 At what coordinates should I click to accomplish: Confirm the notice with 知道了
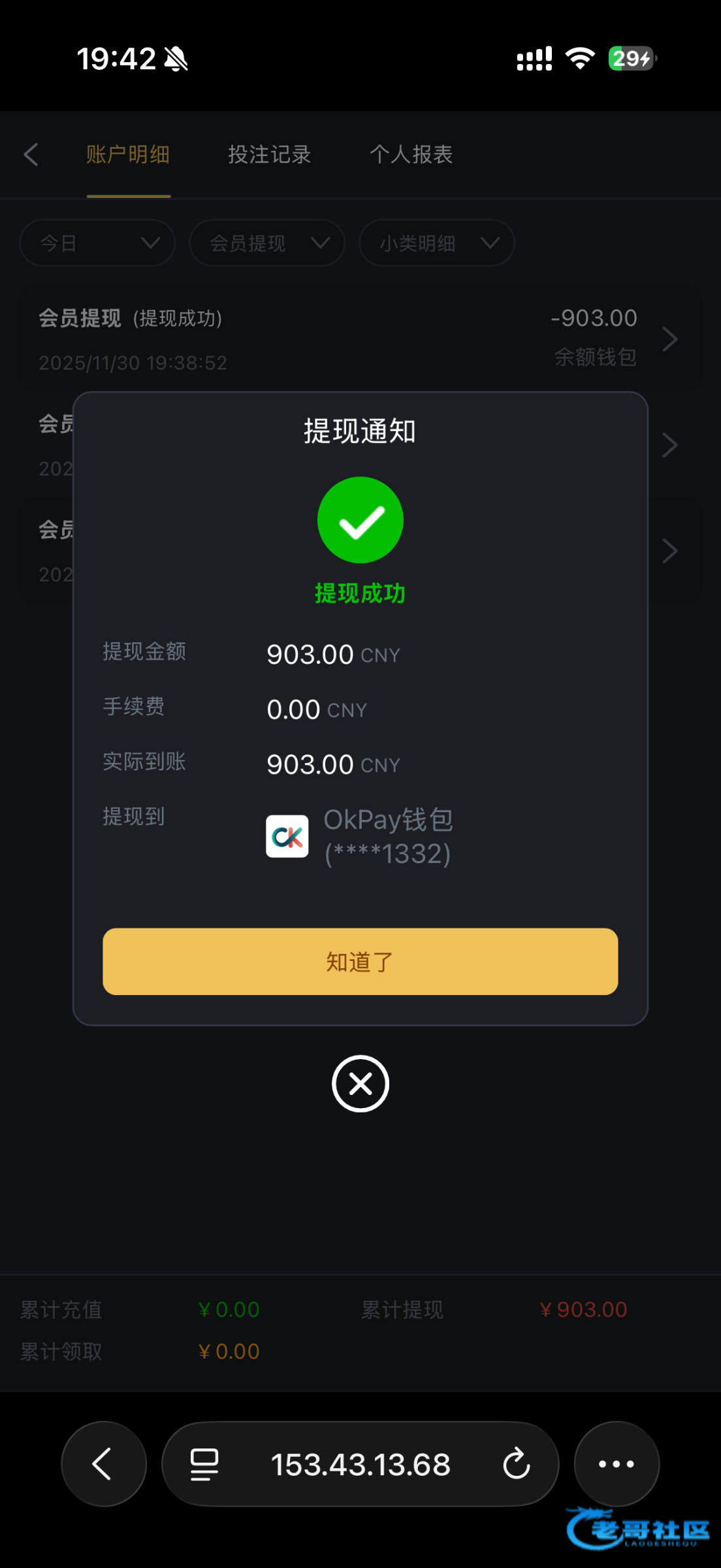tap(360, 961)
